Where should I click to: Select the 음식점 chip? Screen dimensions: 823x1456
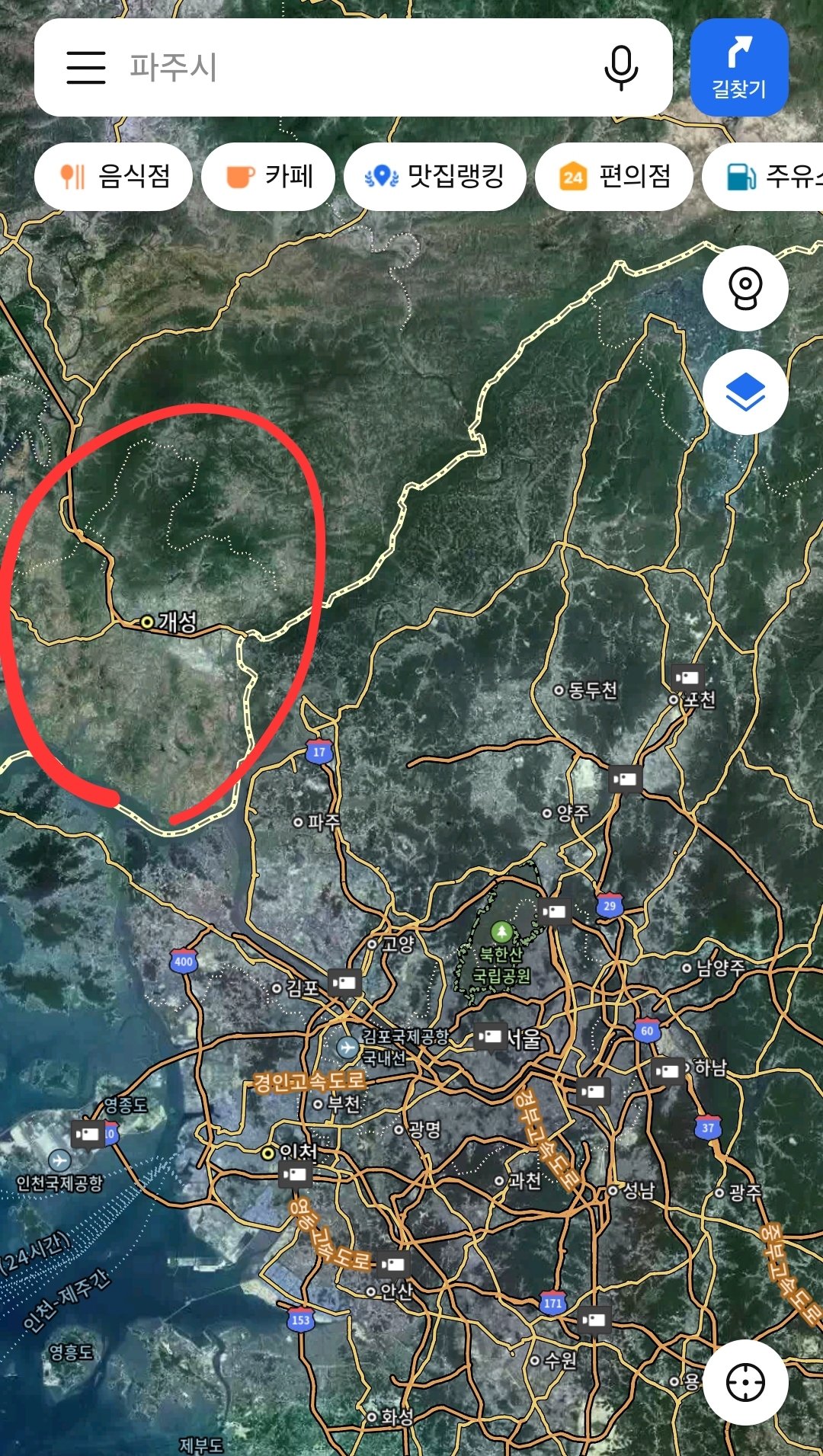coord(114,177)
